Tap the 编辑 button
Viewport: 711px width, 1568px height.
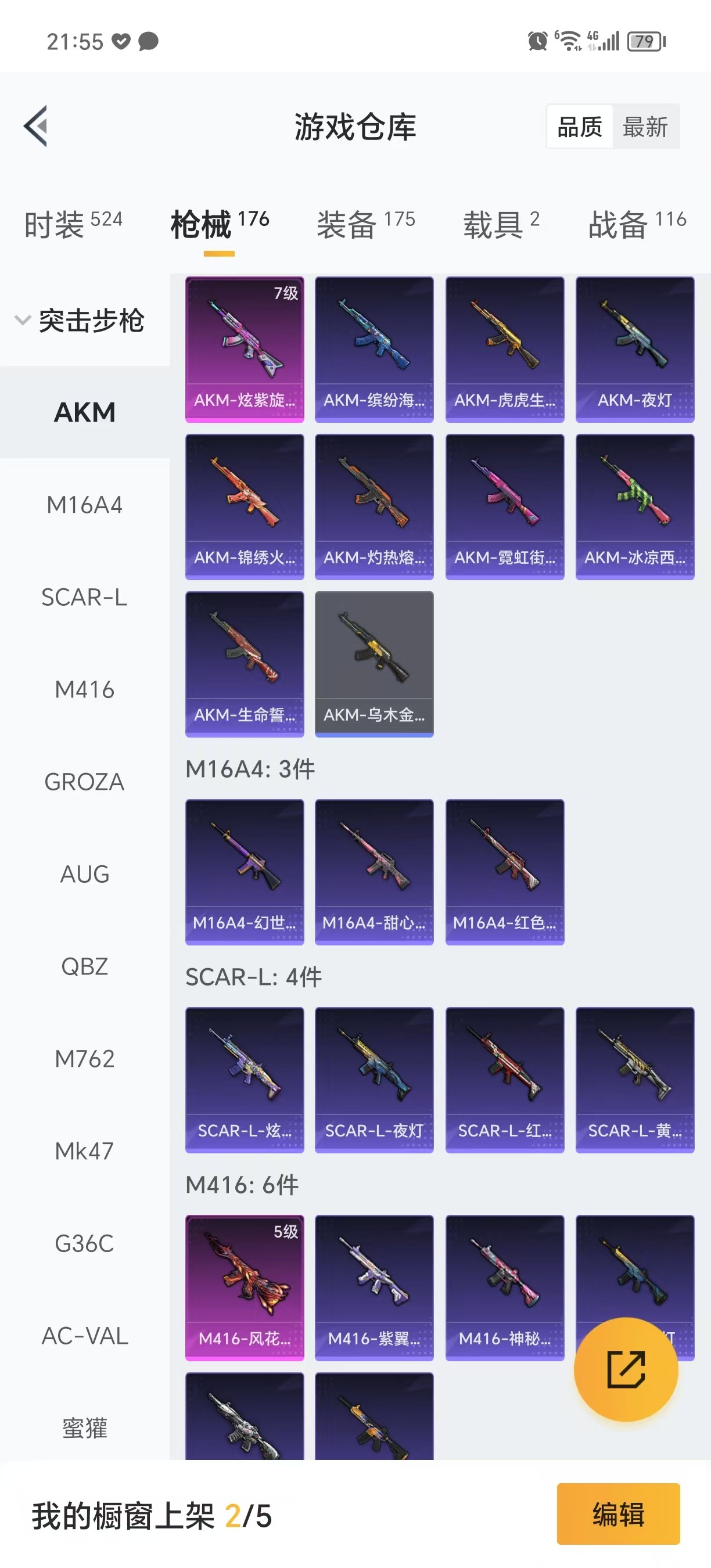click(x=618, y=1514)
